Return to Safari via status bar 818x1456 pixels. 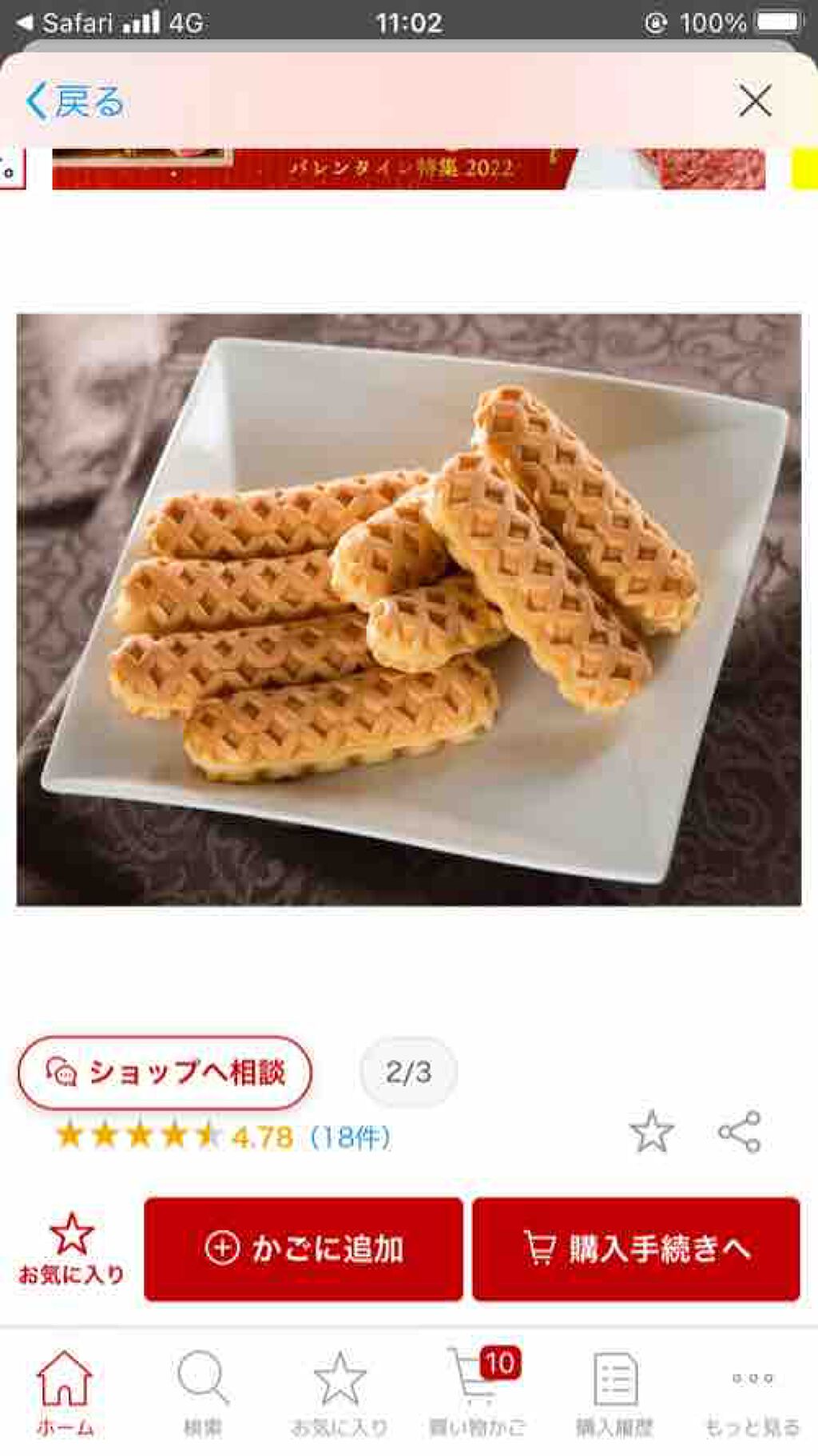68,23
